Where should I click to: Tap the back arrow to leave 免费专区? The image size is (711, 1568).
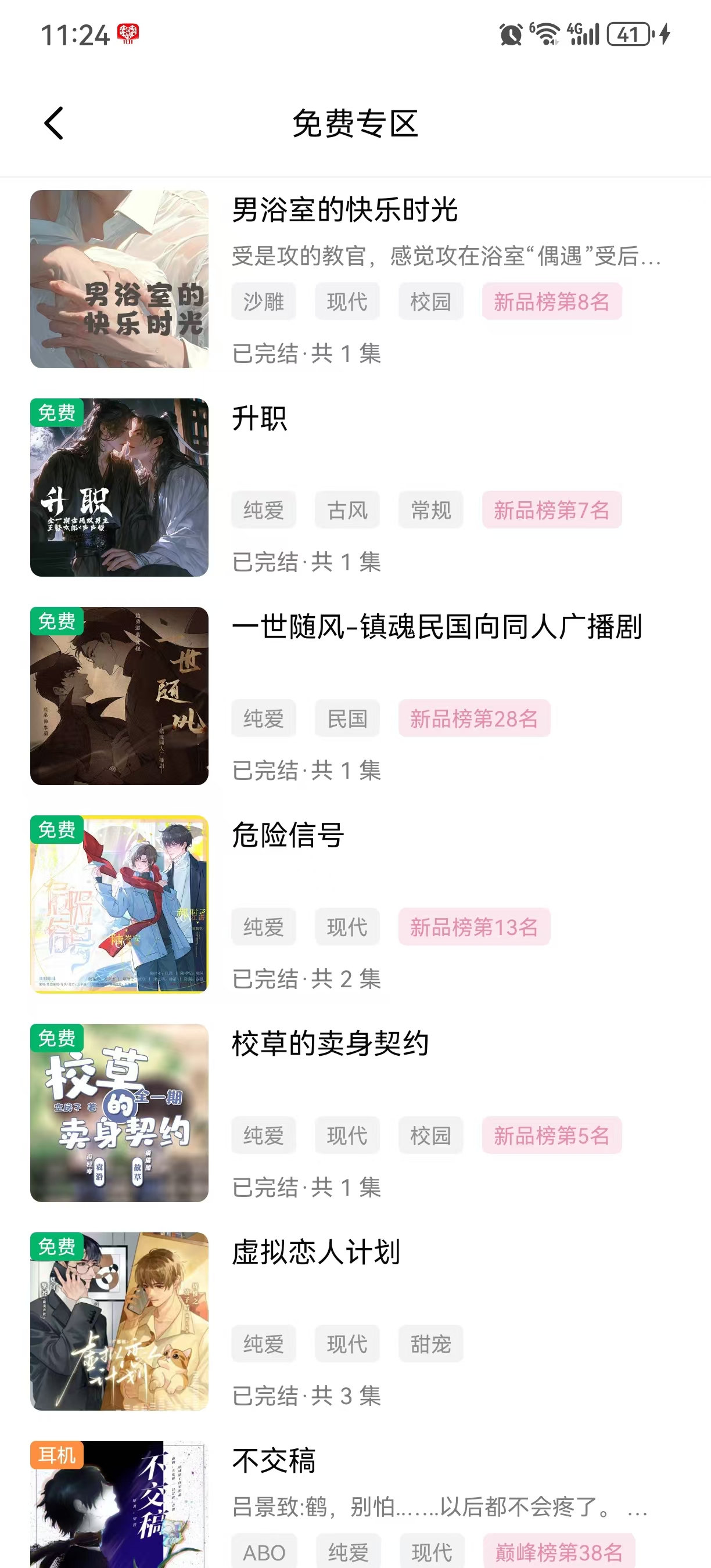pyautogui.click(x=54, y=123)
